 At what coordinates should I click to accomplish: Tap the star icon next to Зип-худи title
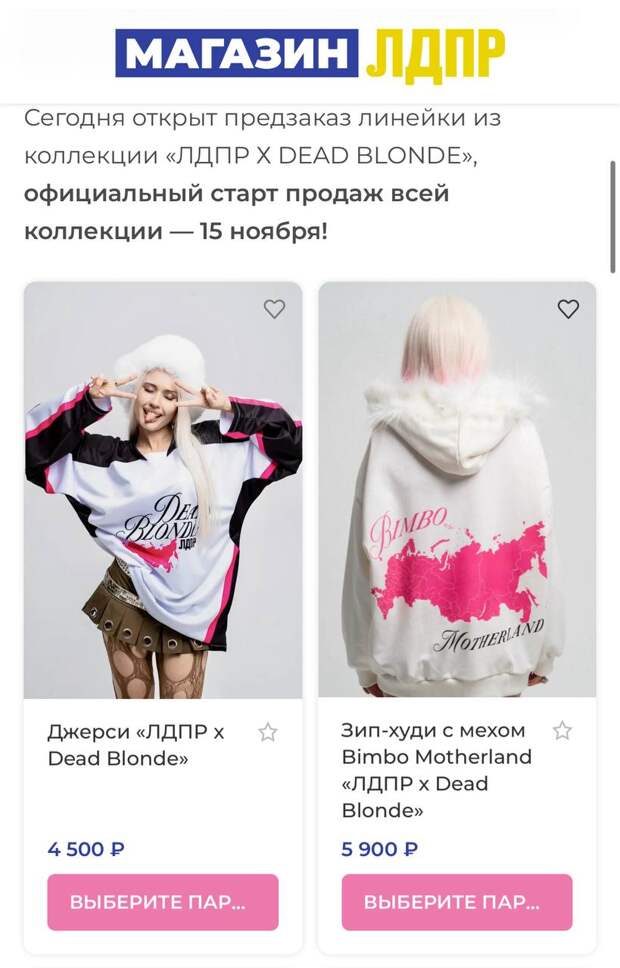tap(562, 731)
